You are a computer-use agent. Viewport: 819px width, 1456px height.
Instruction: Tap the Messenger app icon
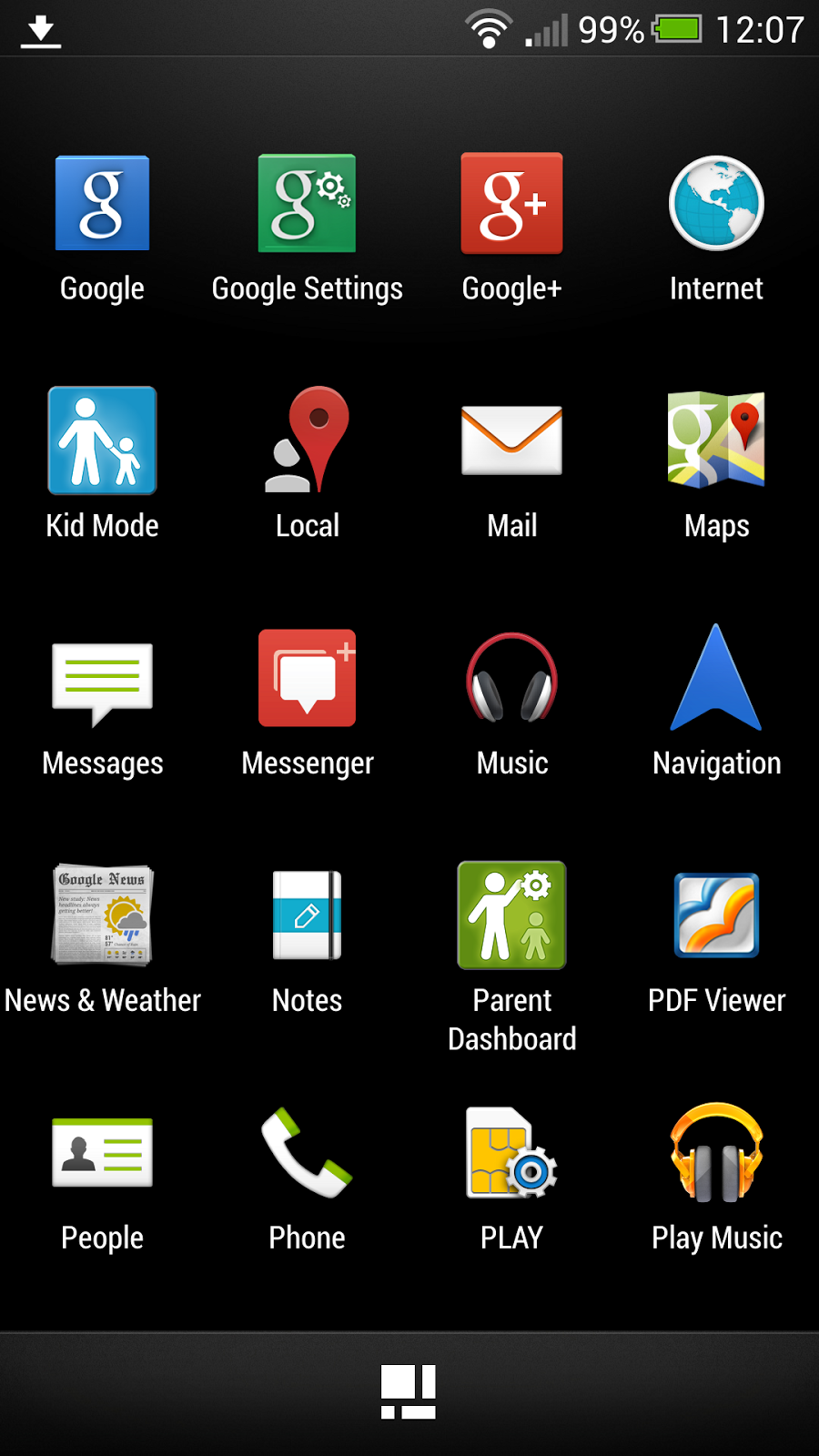(x=307, y=679)
